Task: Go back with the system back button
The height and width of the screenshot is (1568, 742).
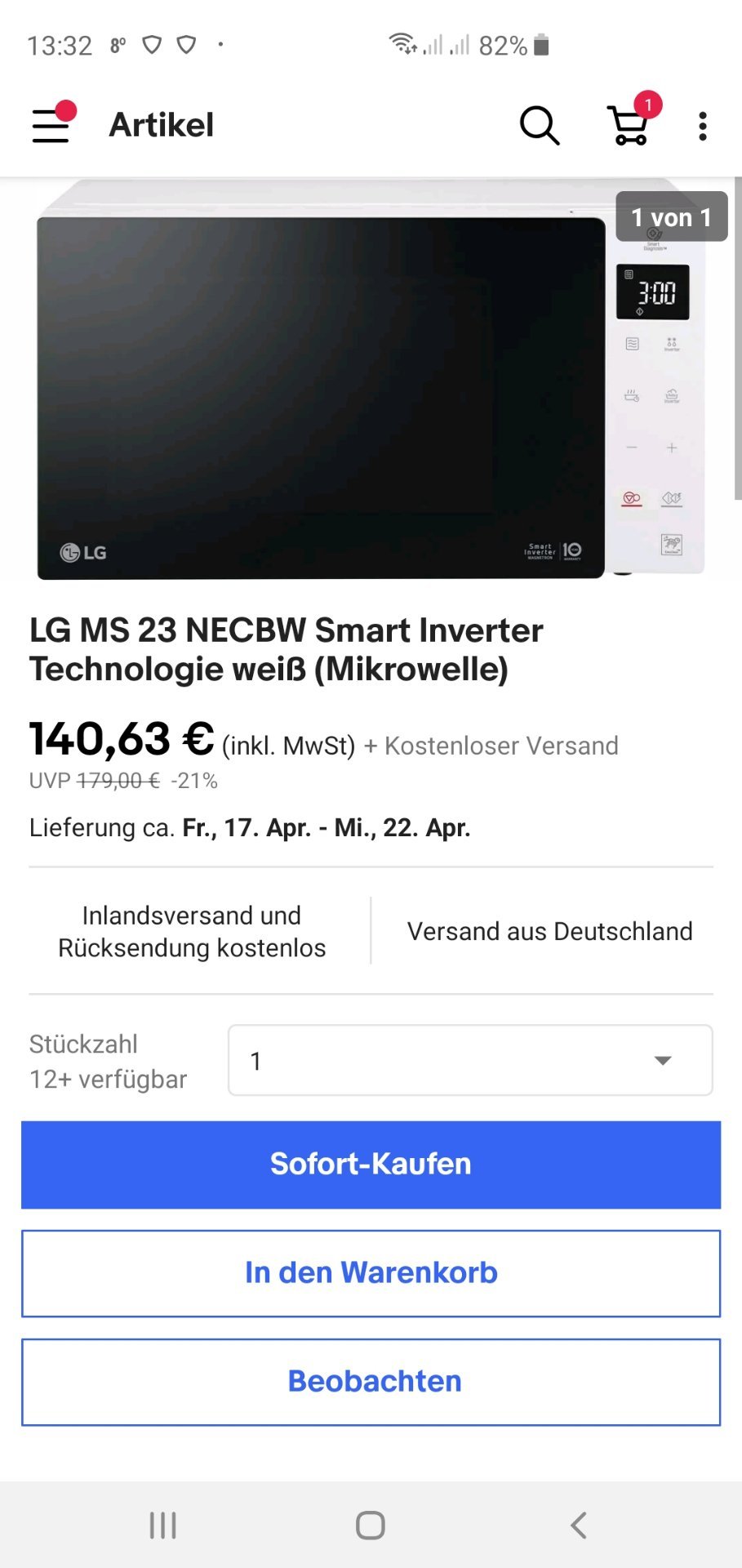Action: pos(578,1525)
